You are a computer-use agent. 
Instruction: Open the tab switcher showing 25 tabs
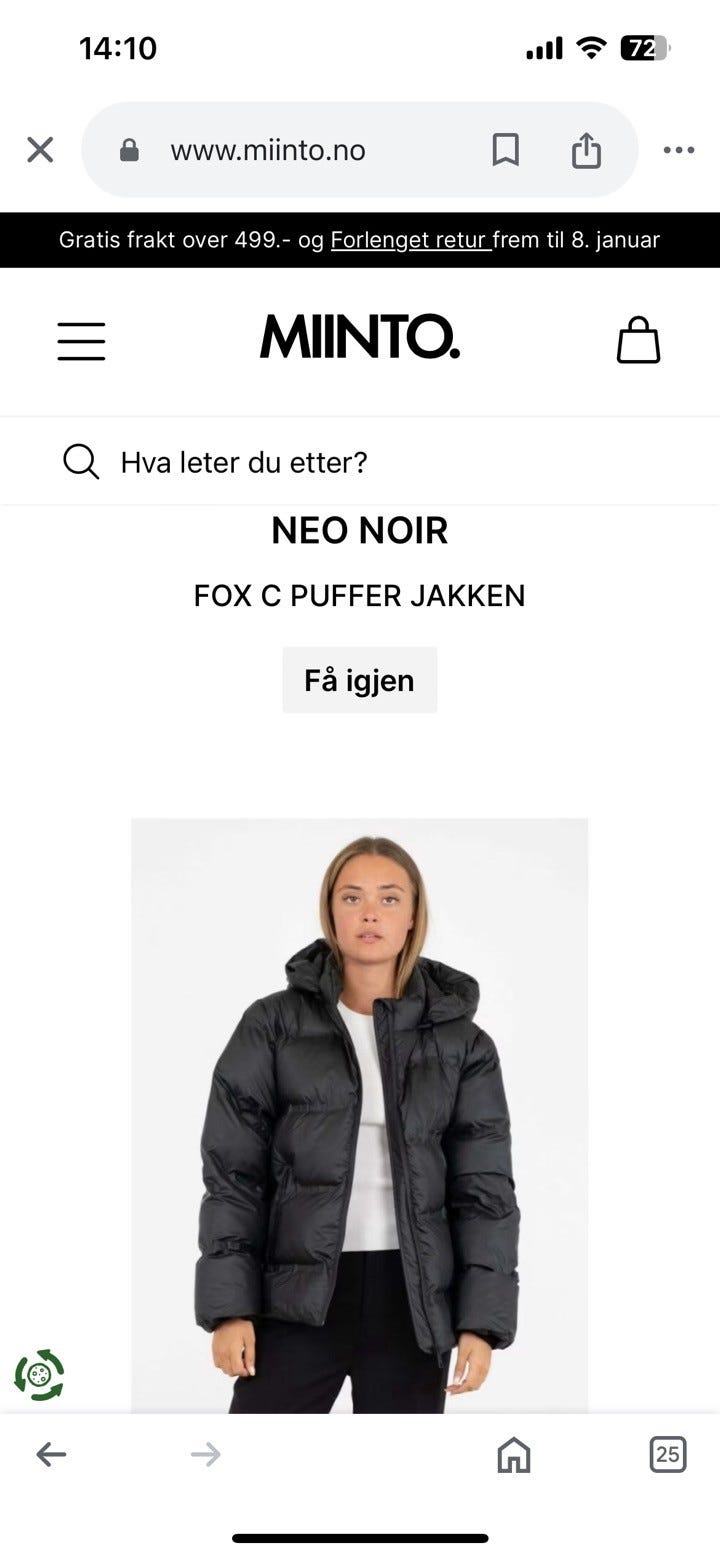click(x=668, y=1455)
